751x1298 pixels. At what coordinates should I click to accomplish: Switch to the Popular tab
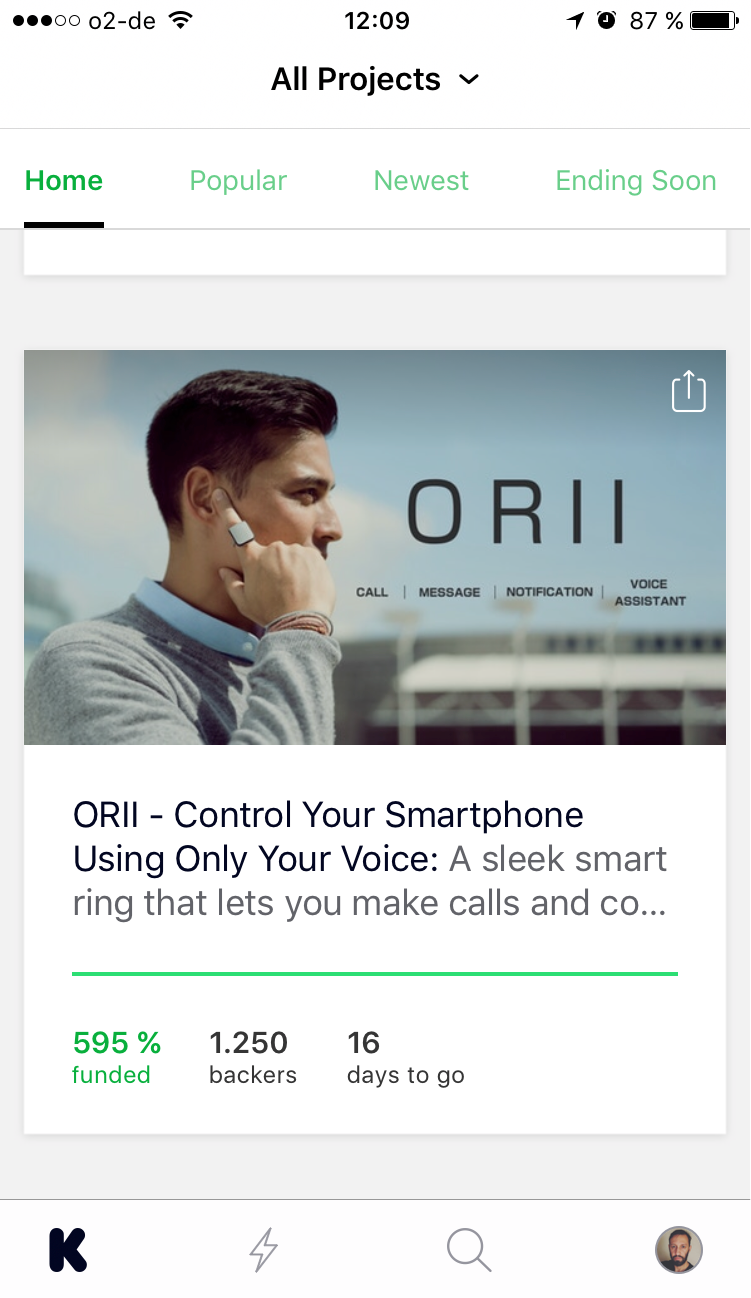(238, 181)
